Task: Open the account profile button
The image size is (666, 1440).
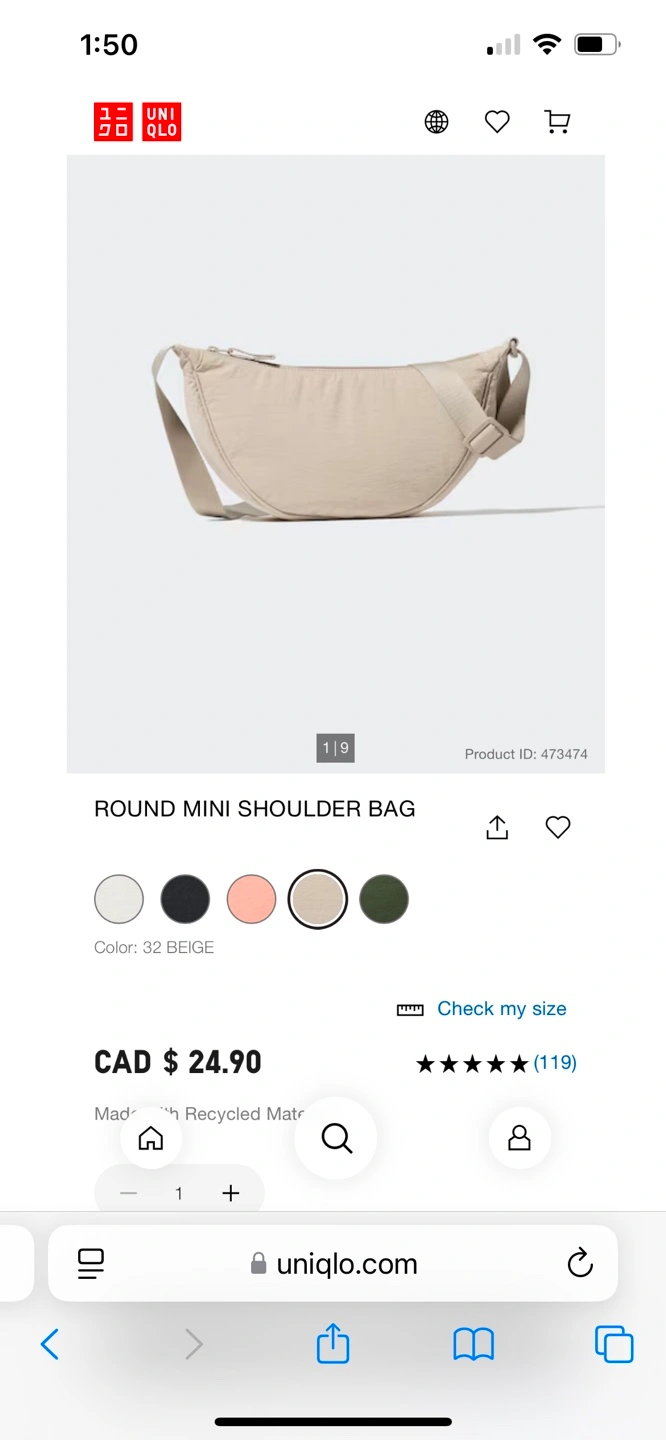Action: (520, 1138)
